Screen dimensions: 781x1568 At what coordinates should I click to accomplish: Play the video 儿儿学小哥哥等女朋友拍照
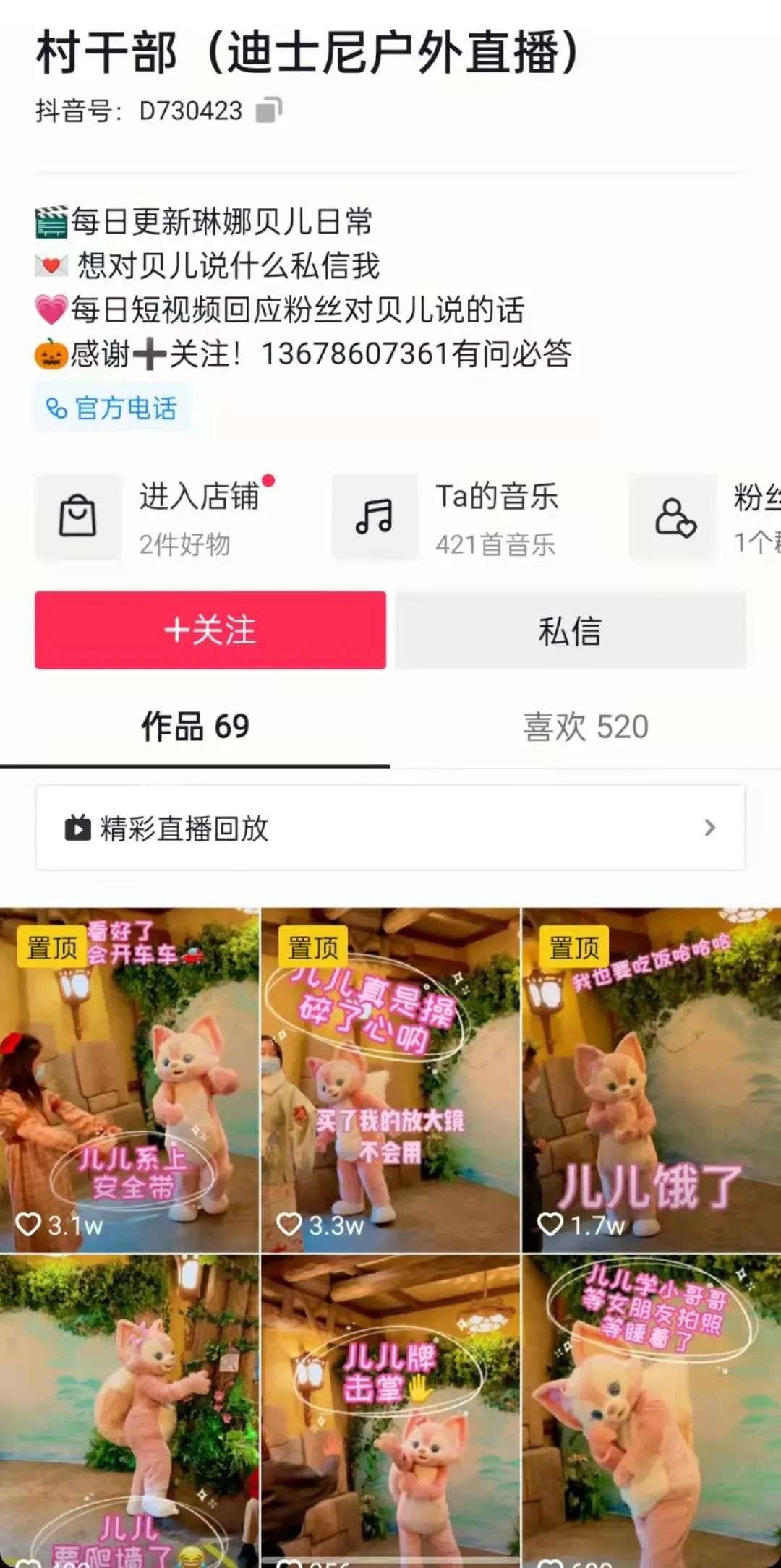coord(651,1410)
